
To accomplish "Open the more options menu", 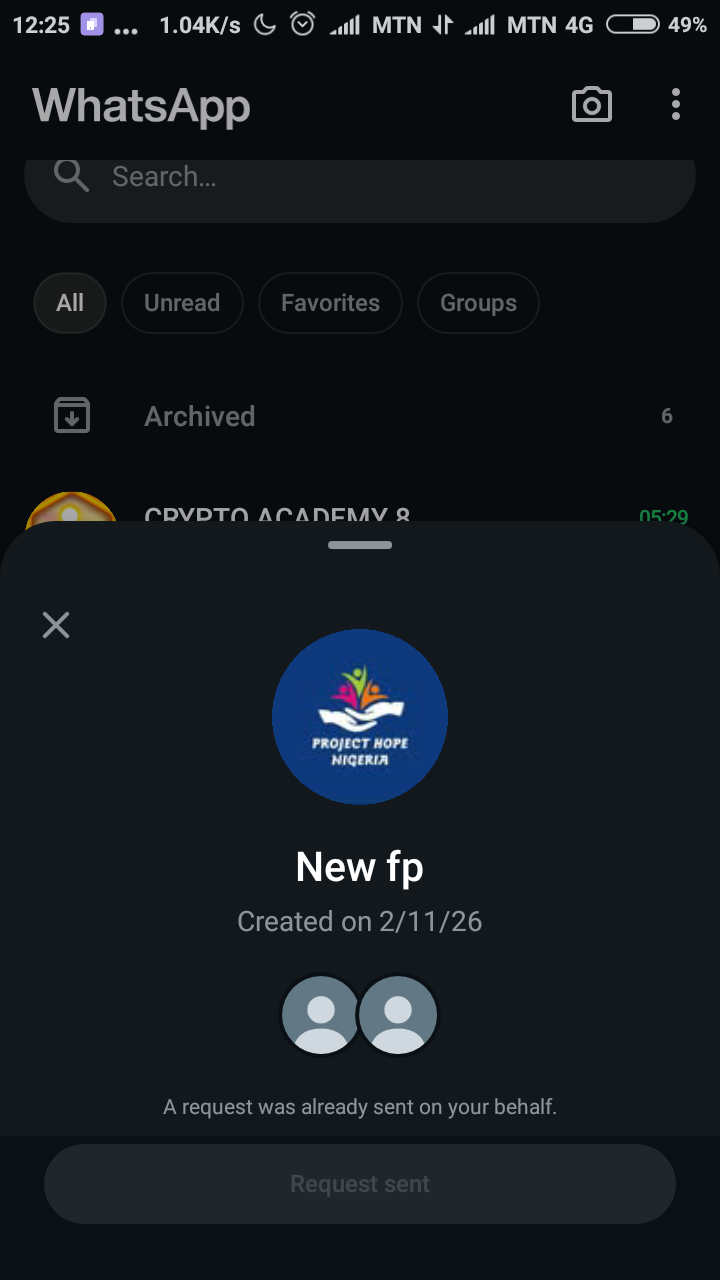I will click(676, 104).
